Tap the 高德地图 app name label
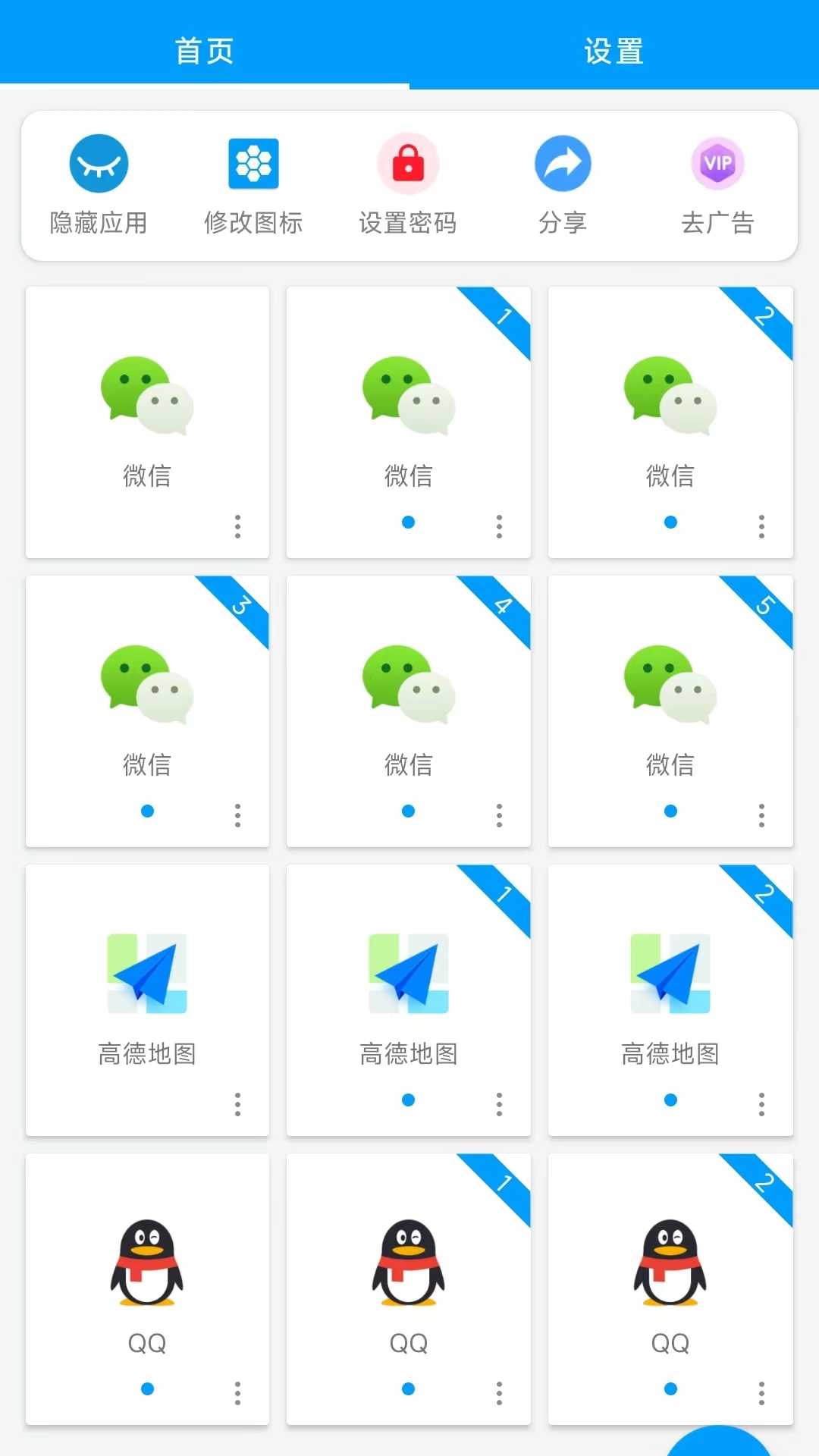 [x=147, y=1053]
